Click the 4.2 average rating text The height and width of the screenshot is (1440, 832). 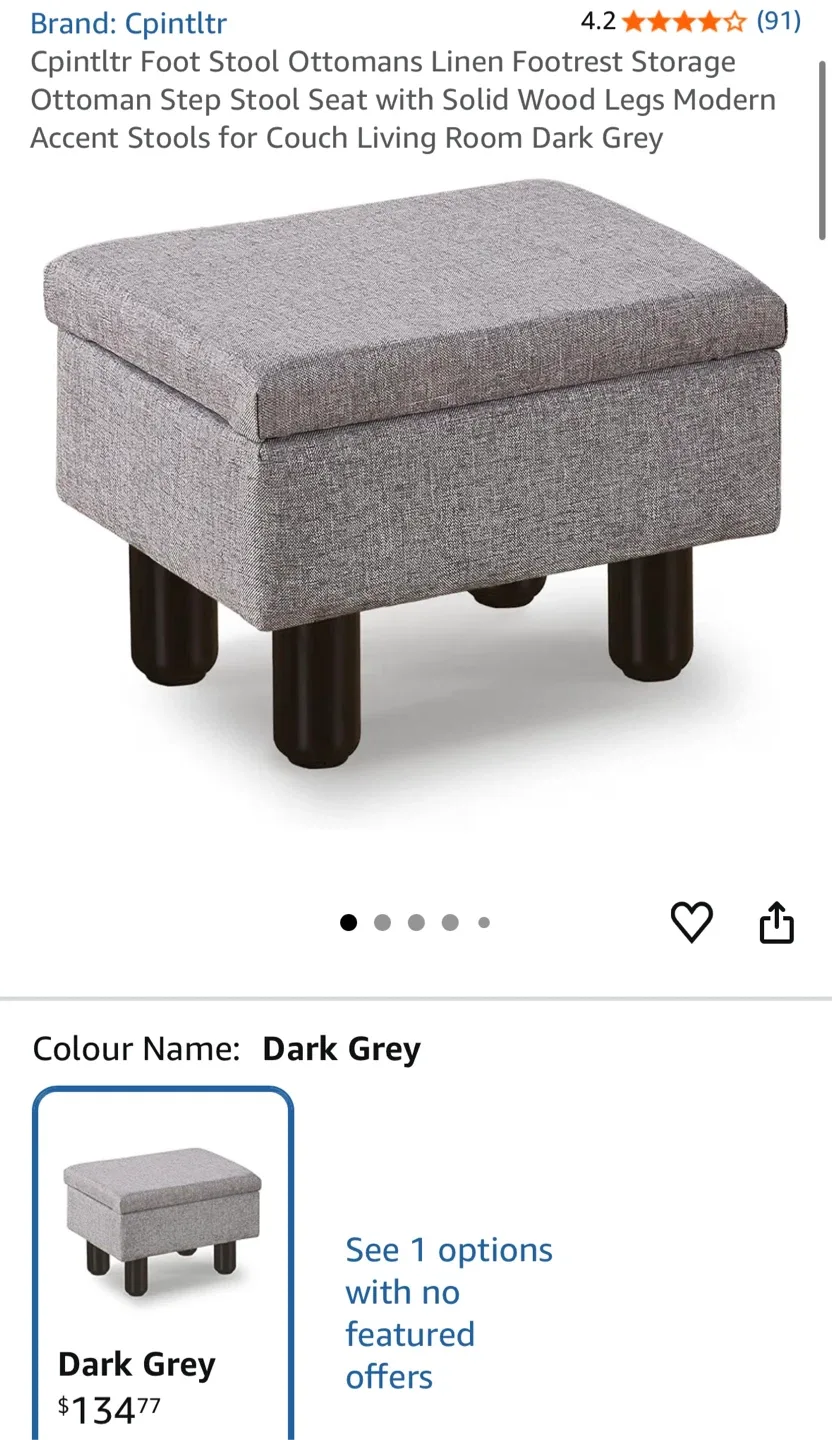click(x=598, y=21)
